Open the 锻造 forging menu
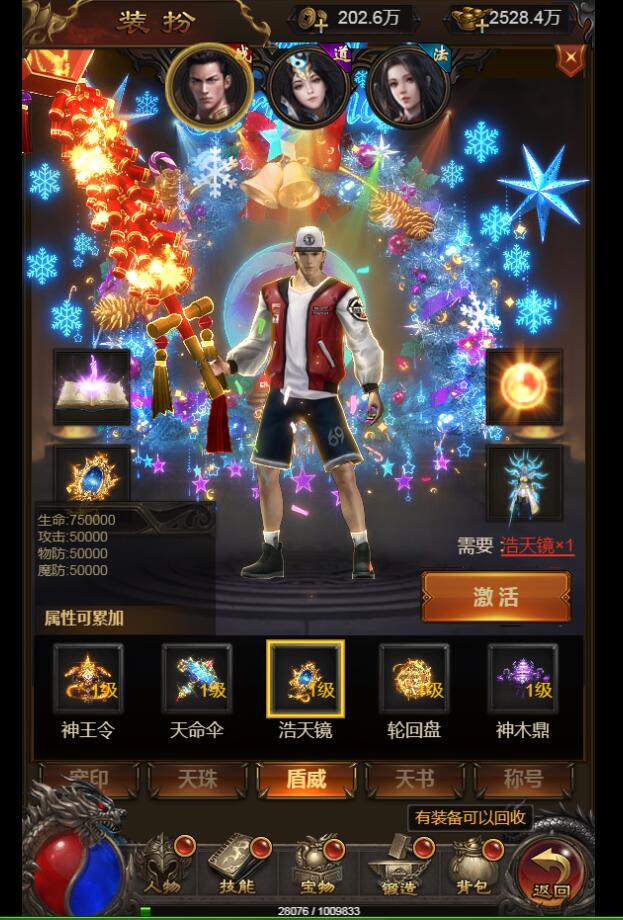Image resolution: width=623 pixels, height=920 pixels. (x=394, y=864)
